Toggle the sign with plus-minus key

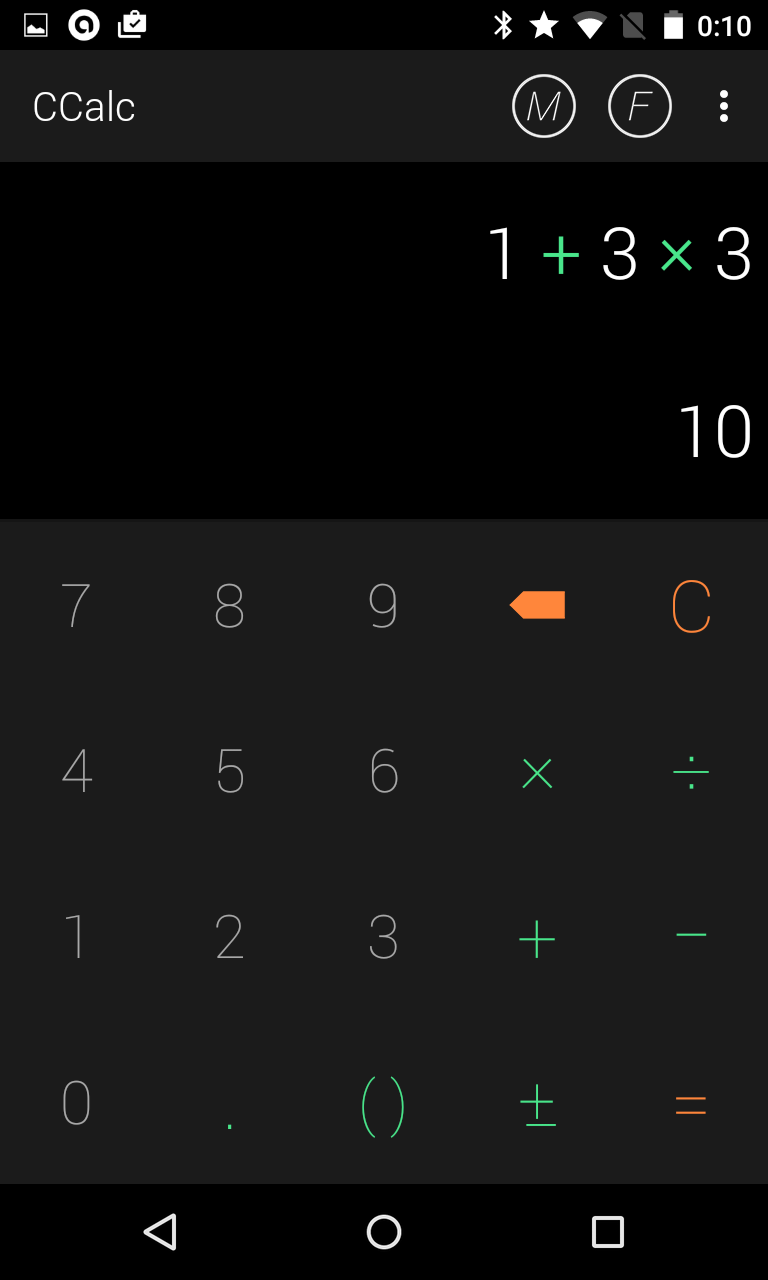pos(538,1104)
